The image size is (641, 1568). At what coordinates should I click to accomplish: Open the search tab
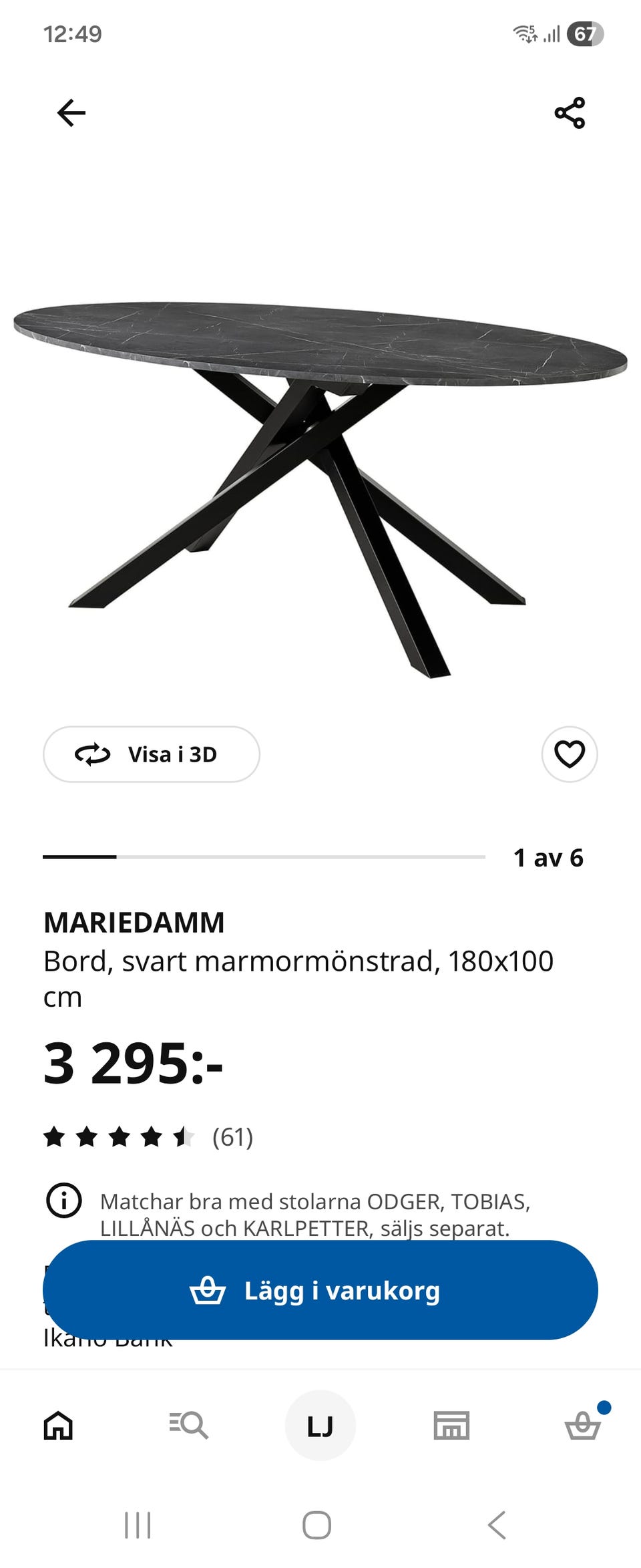tap(189, 1425)
